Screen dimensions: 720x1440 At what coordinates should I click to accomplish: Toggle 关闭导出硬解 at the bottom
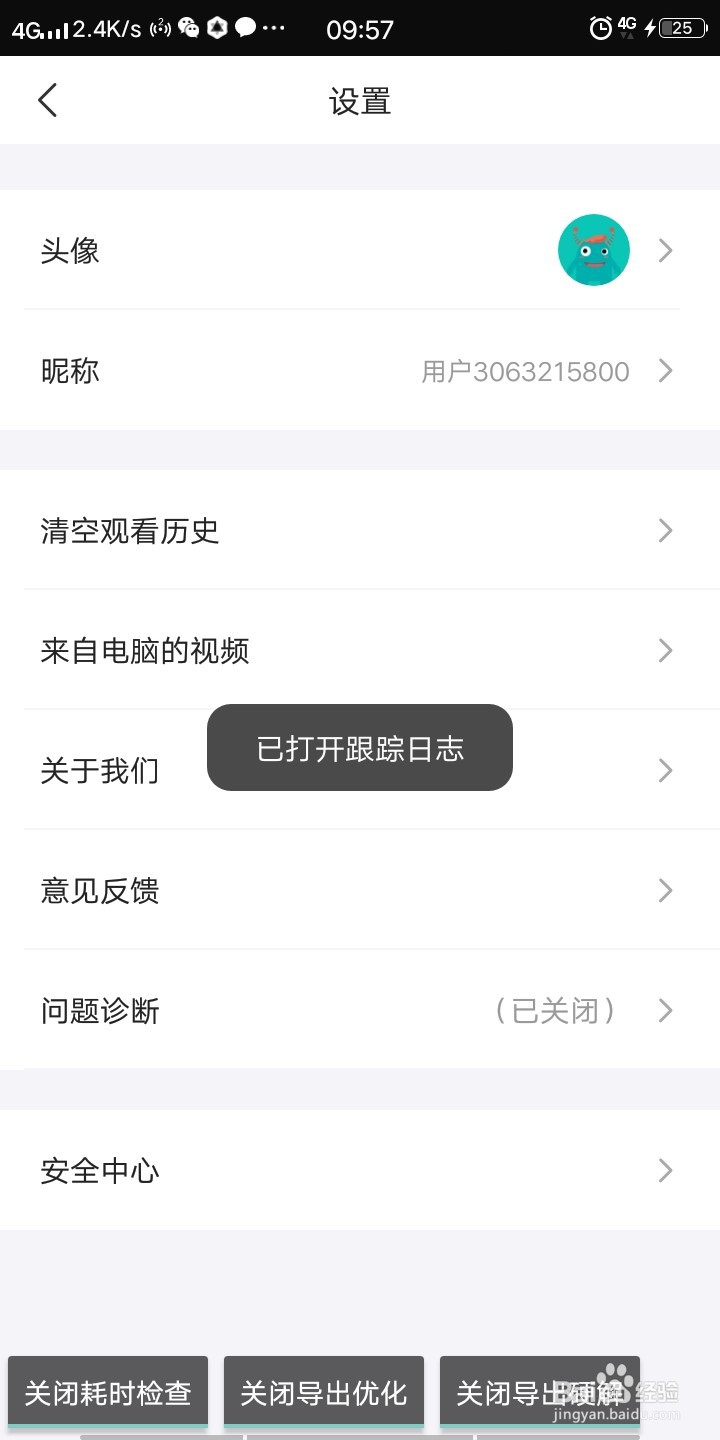click(539, 1390)
